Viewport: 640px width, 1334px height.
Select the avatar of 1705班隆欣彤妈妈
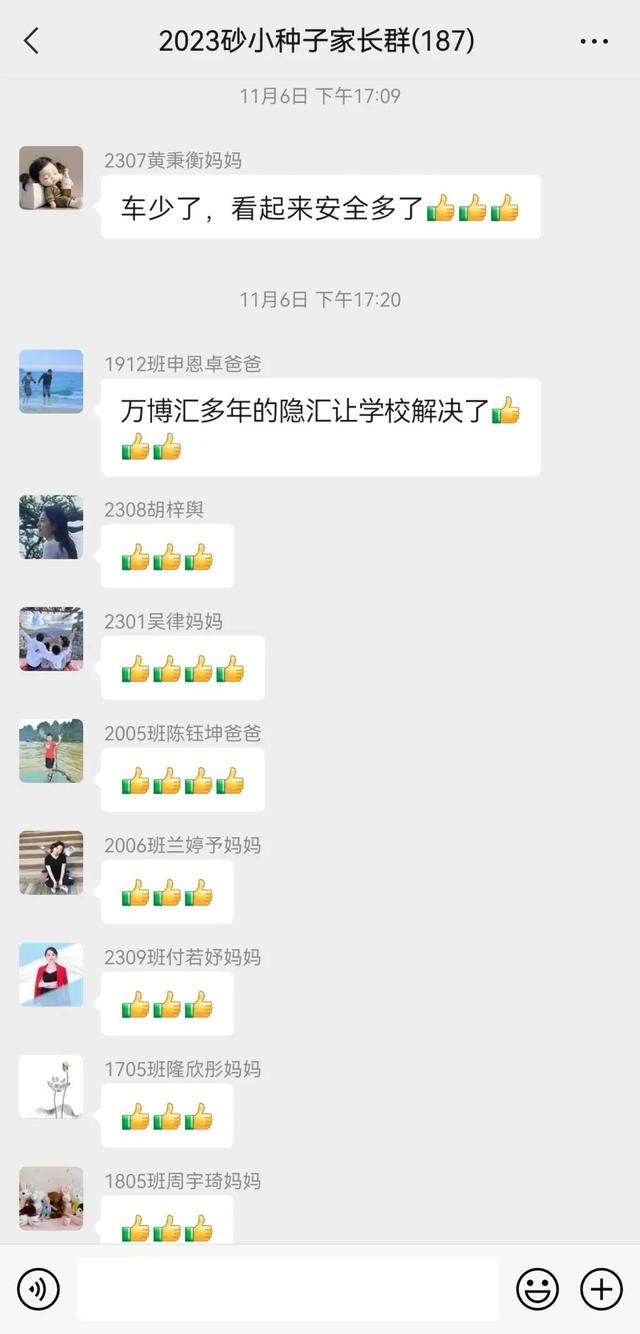[x=51, y=1087]
